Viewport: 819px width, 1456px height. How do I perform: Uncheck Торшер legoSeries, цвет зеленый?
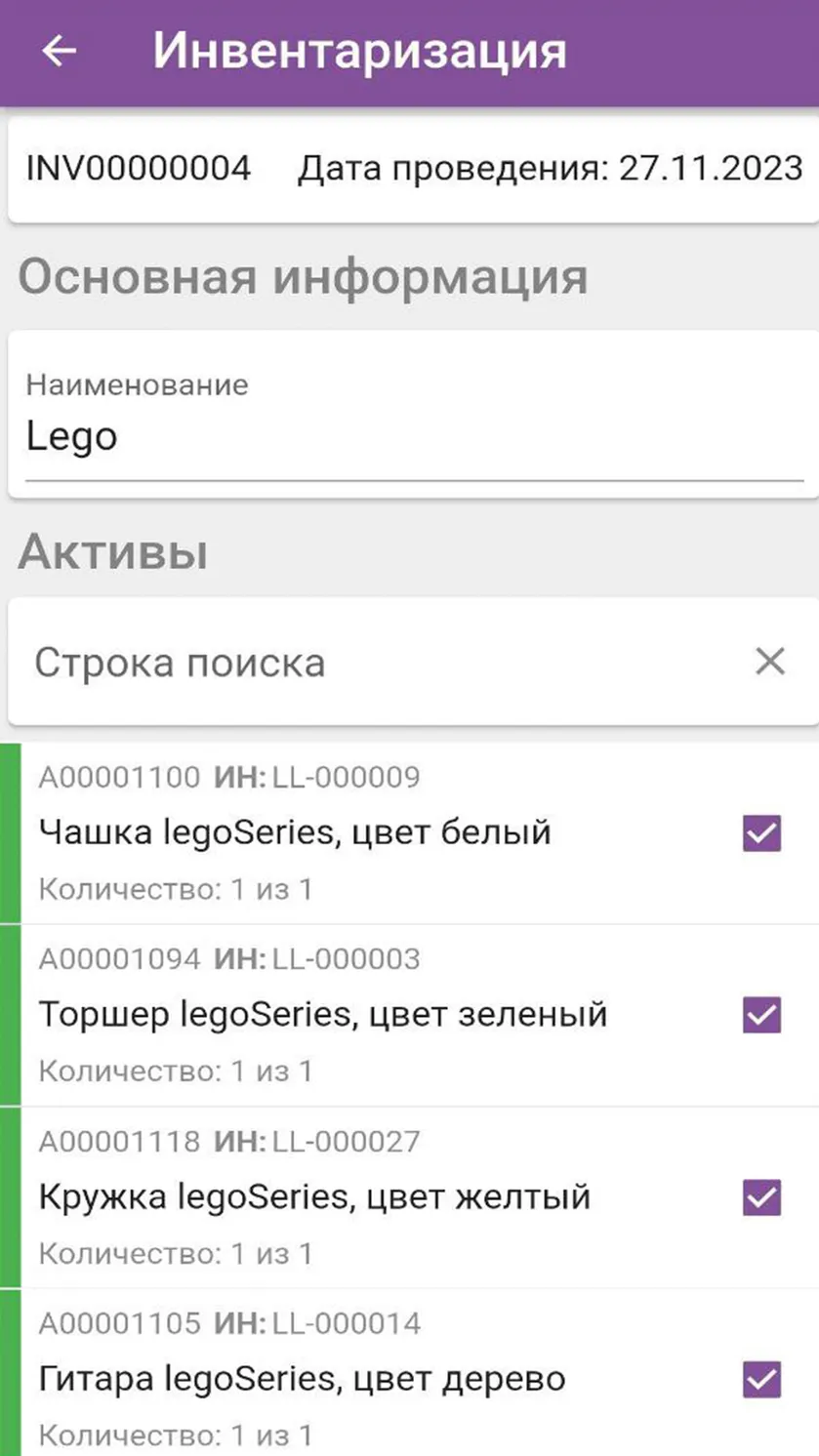[761, 1015]
